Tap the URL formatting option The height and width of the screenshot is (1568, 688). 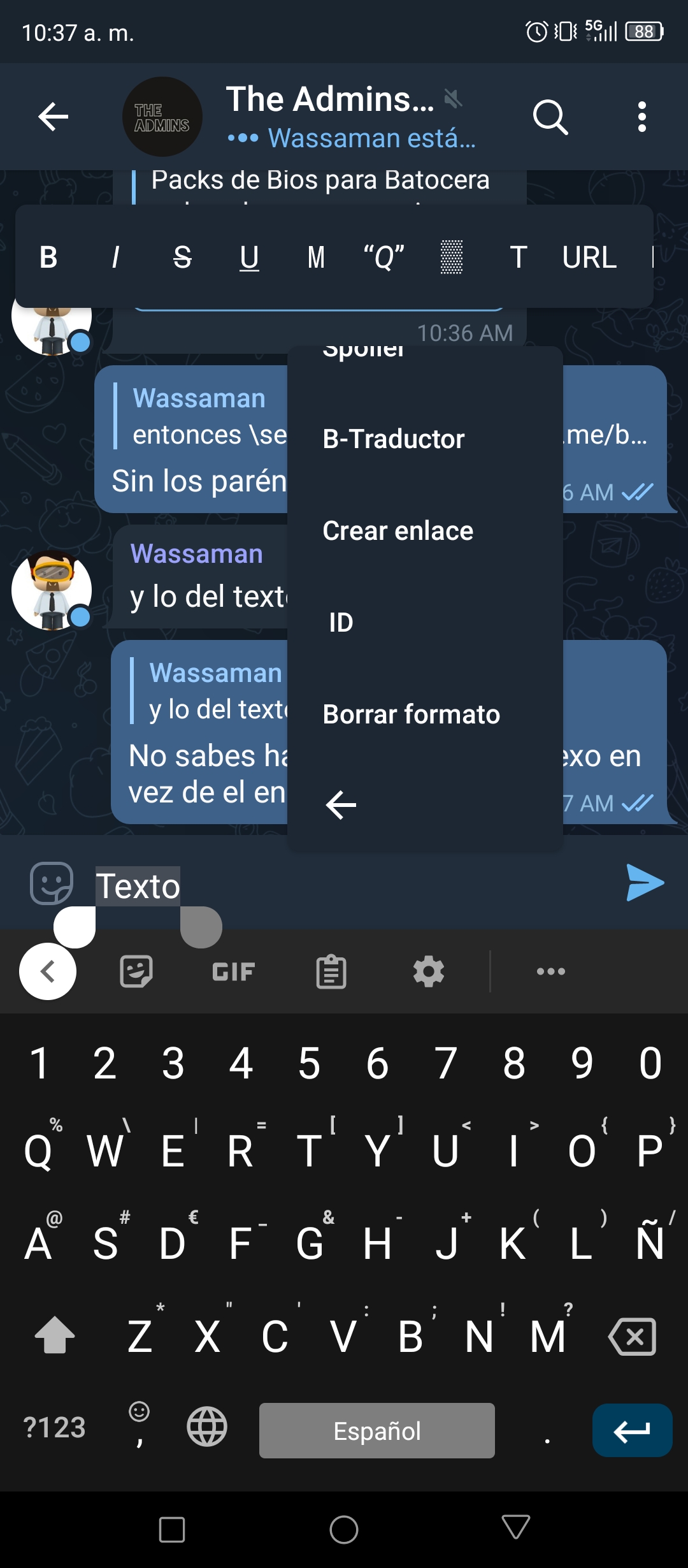coord(589,258)
